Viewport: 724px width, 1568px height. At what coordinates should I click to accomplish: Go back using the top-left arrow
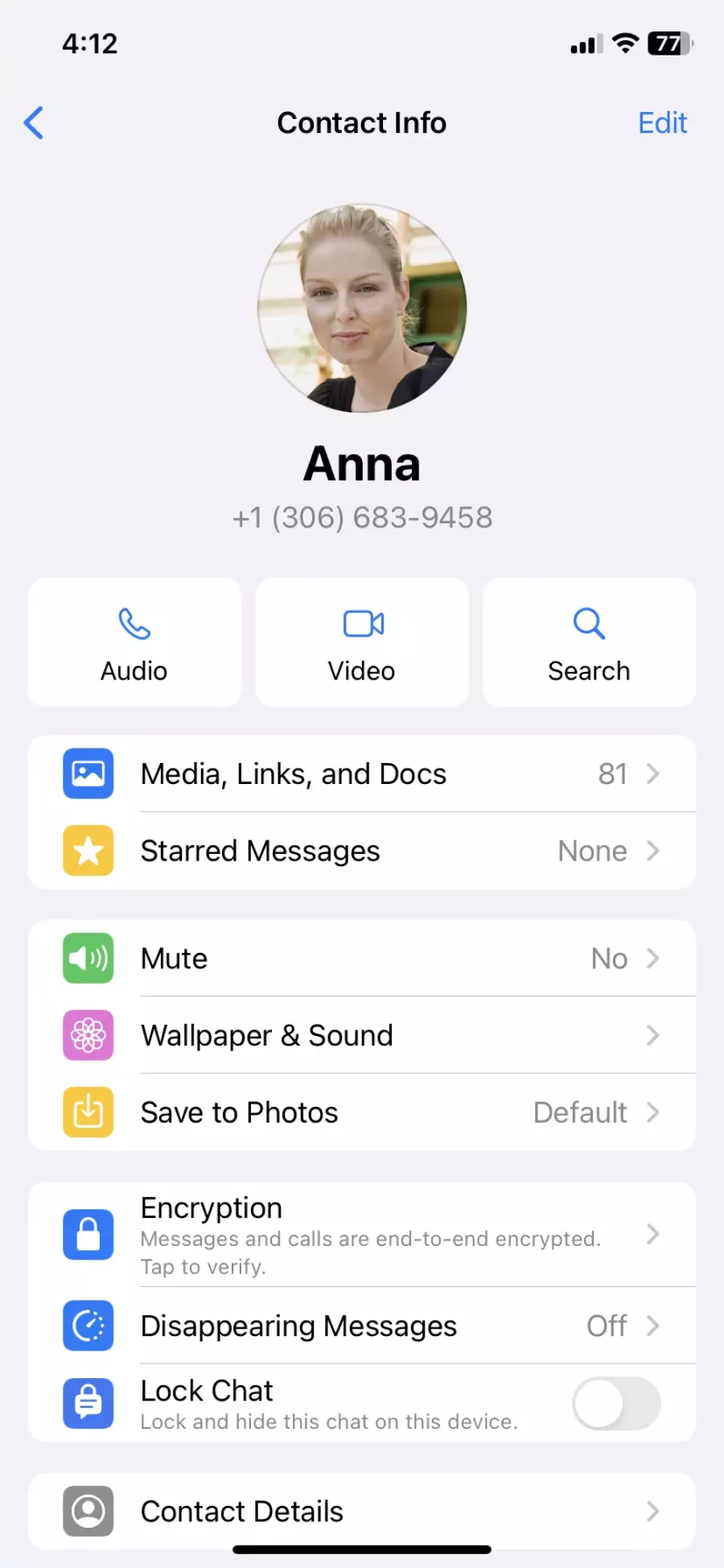[34, 123]
